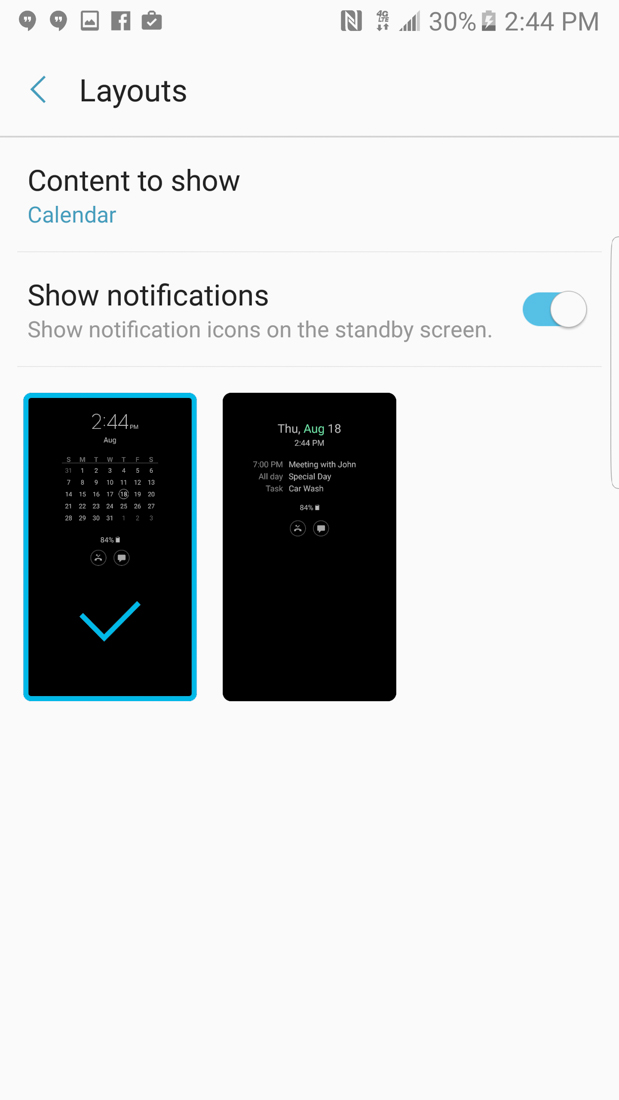The height and width of the screenshot is (1100, 619).
Task: Turn off Show notifications switch
Action: click(554, 310)
